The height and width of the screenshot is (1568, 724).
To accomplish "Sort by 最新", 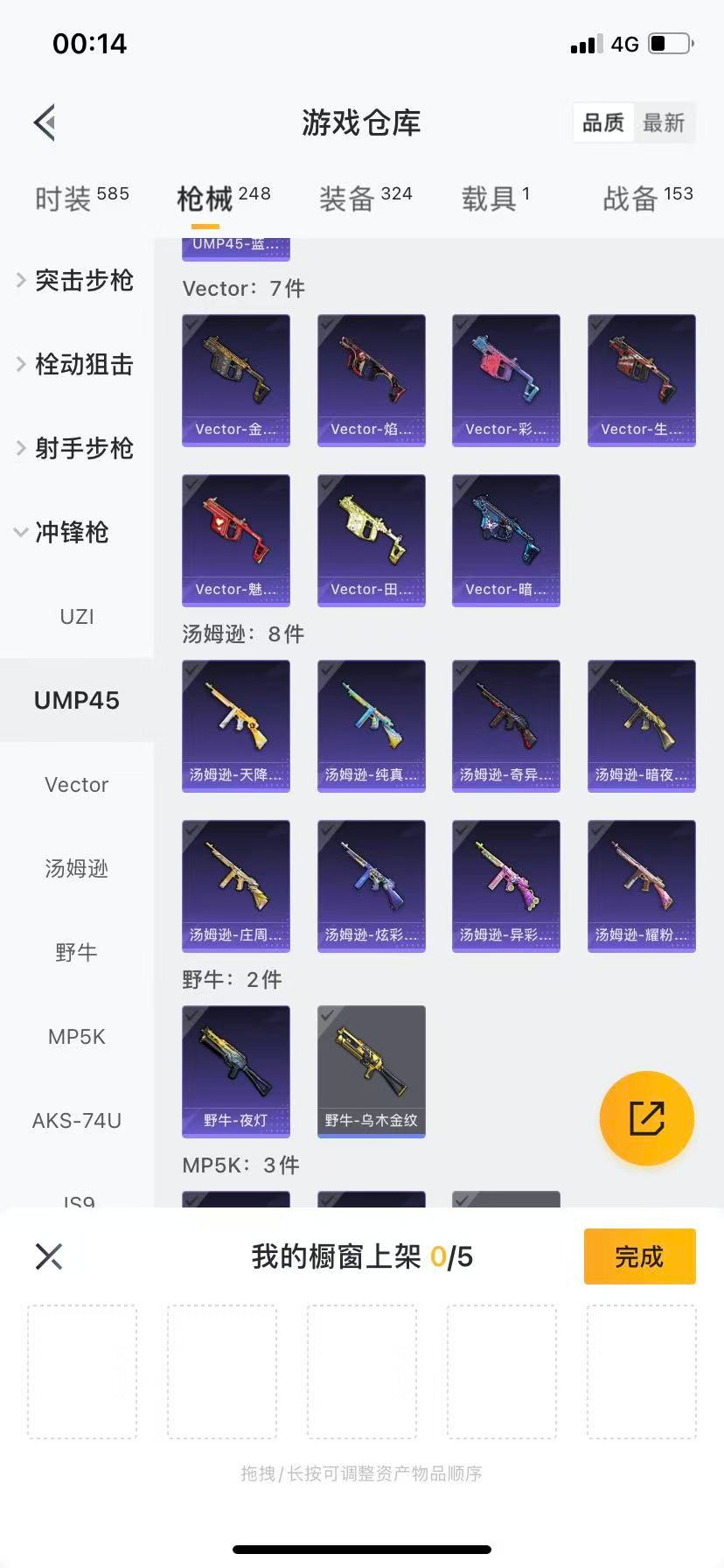I will click(x=664, y=122).
